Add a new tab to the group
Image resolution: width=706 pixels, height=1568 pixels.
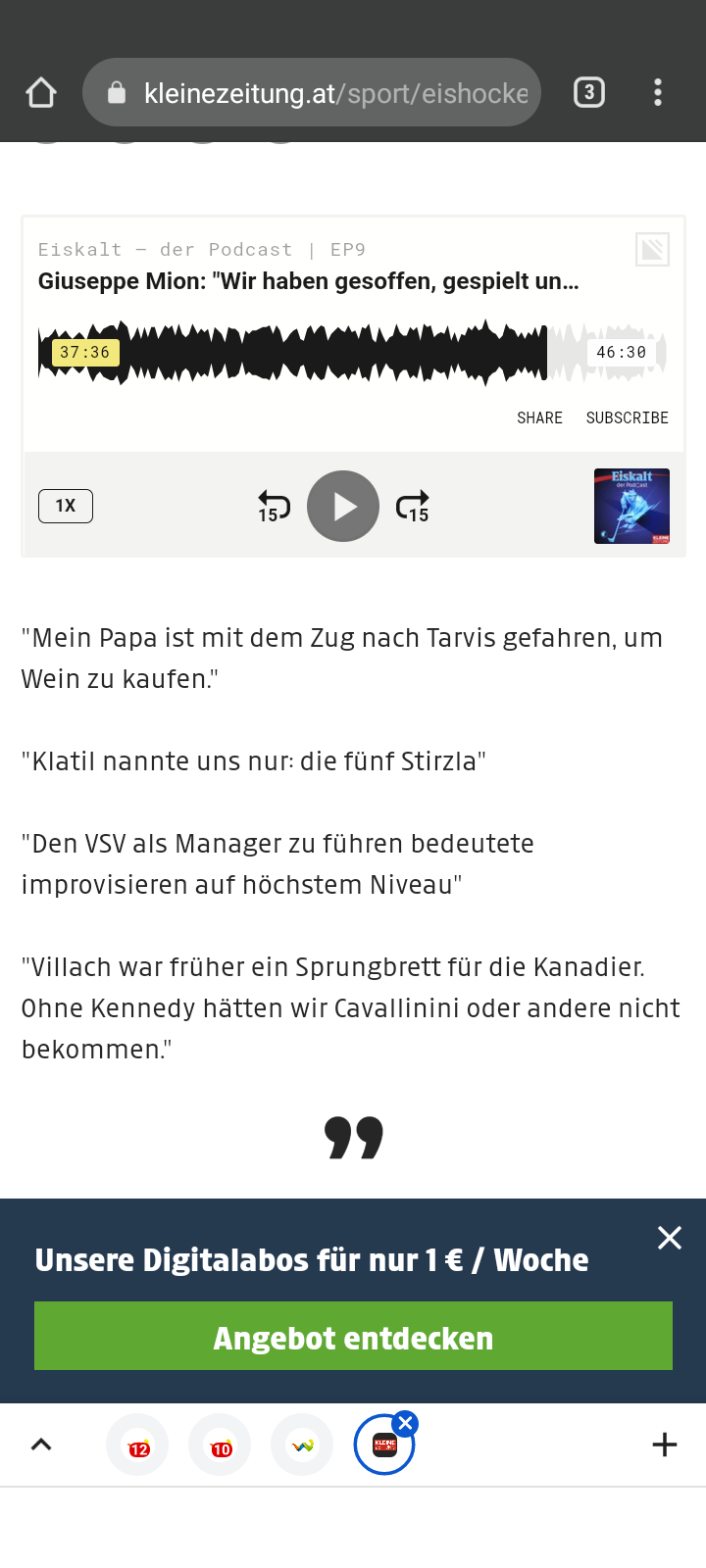665,1445
